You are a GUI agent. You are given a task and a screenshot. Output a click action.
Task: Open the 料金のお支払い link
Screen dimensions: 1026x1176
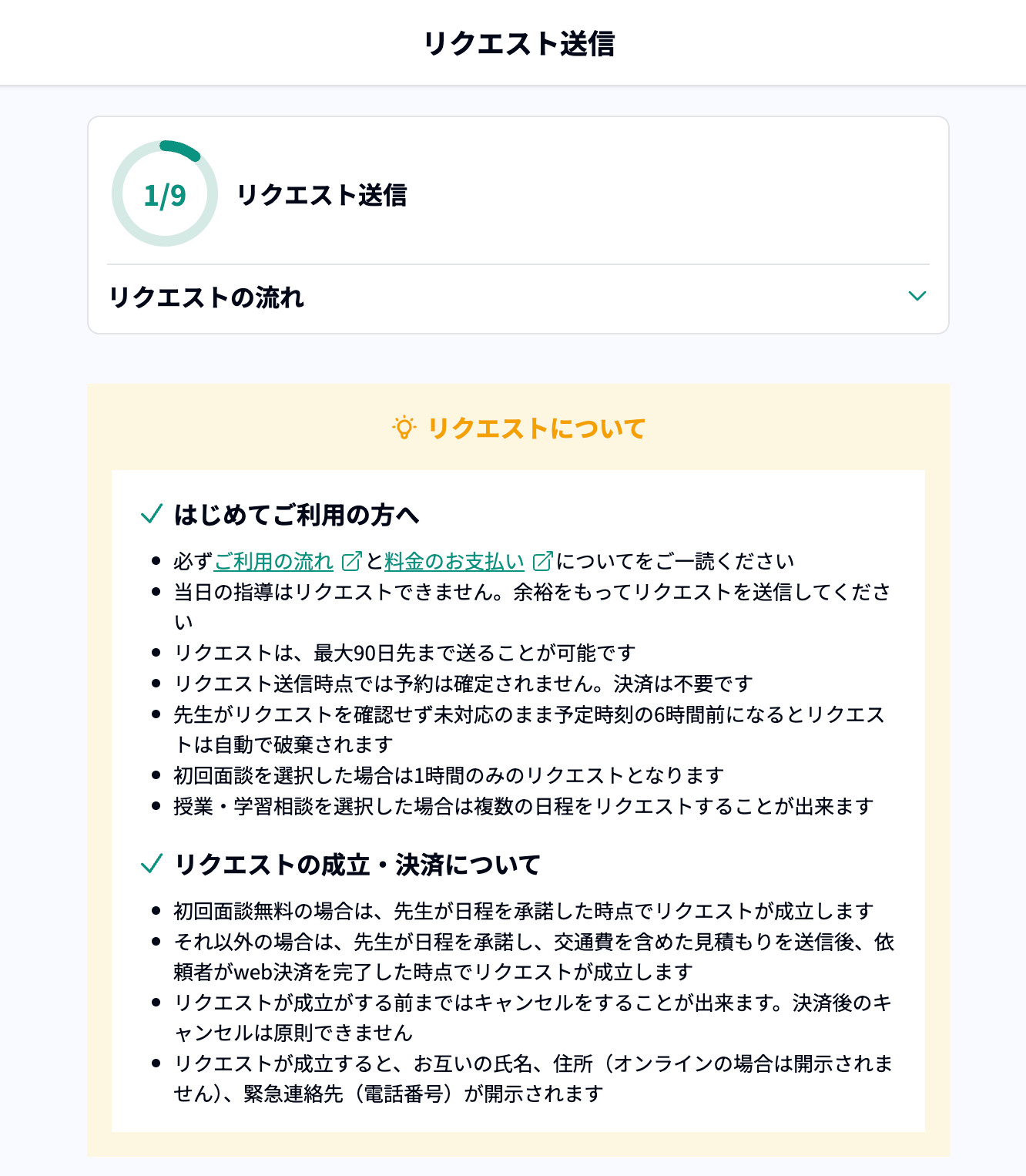(x=454, y=562)
